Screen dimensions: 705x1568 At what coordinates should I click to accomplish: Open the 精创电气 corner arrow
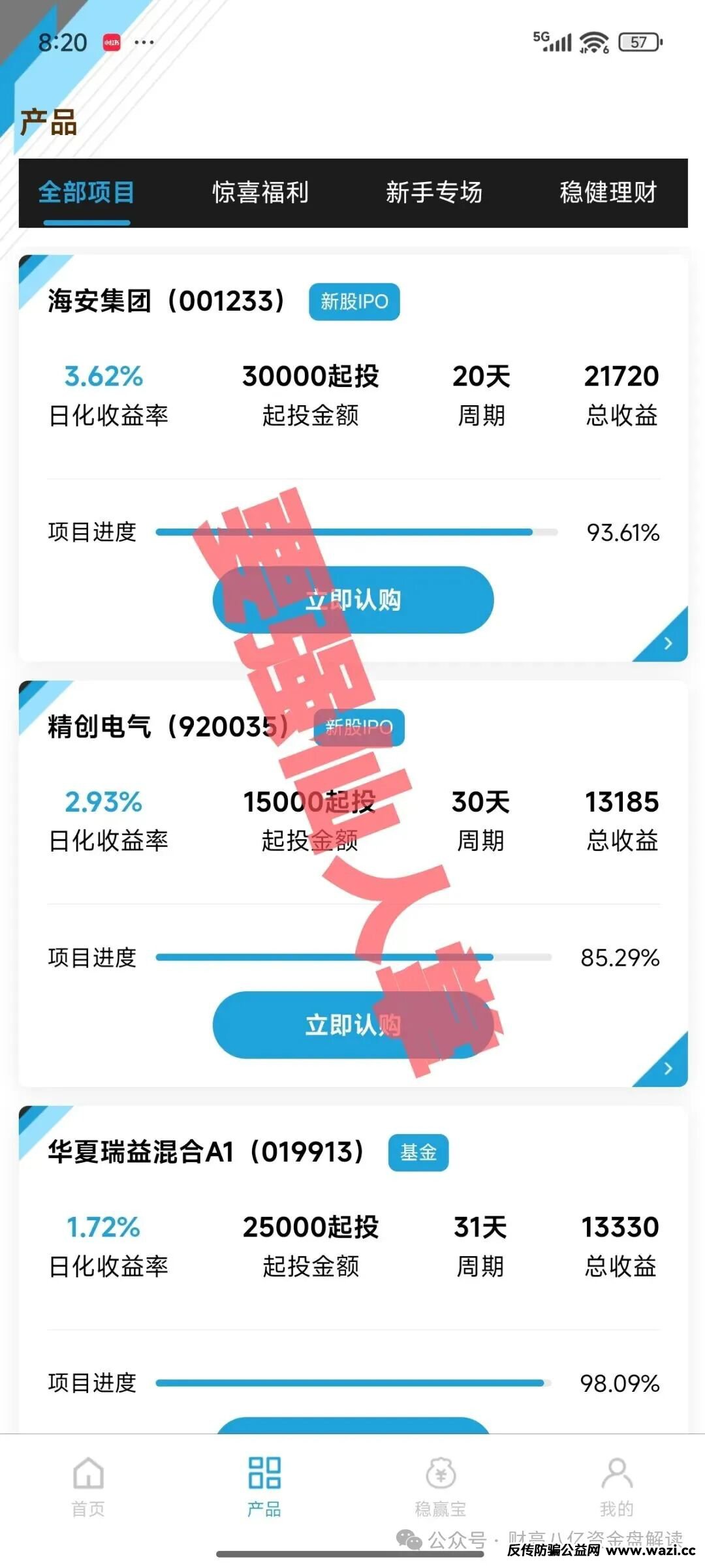[x=667, y=1068]
